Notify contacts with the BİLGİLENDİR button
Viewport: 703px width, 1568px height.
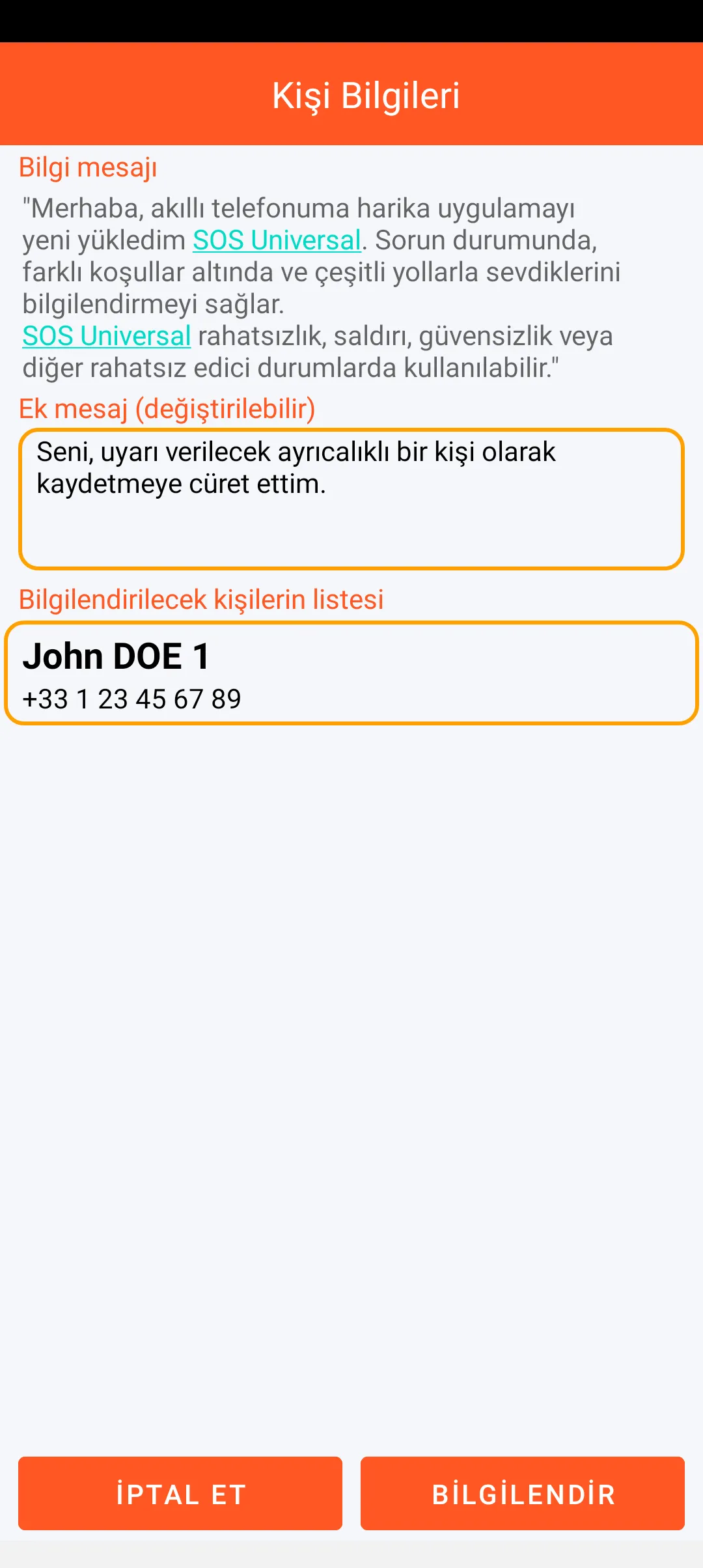(x=523, y=1494)
